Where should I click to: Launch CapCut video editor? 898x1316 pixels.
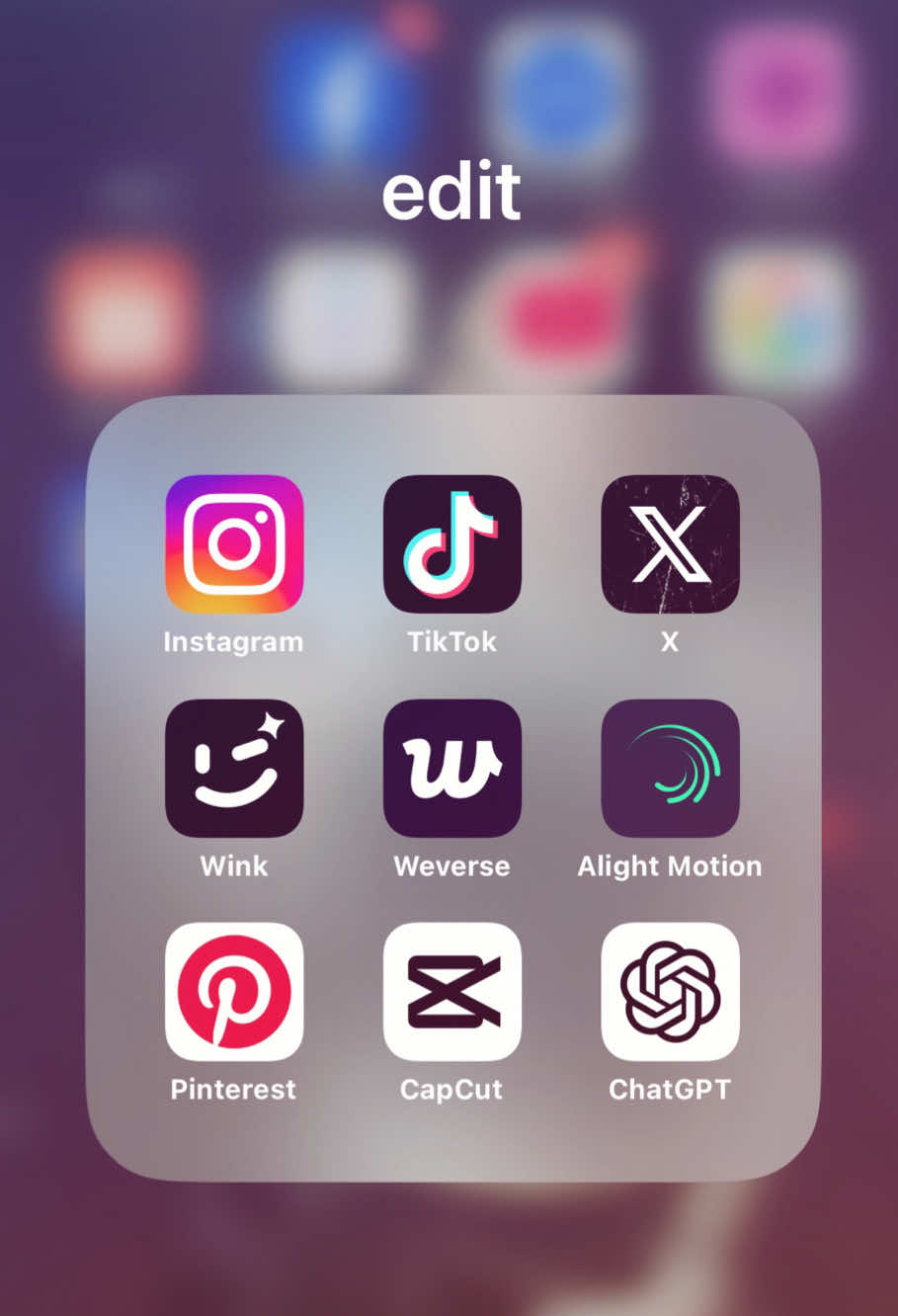click(451, 991)
